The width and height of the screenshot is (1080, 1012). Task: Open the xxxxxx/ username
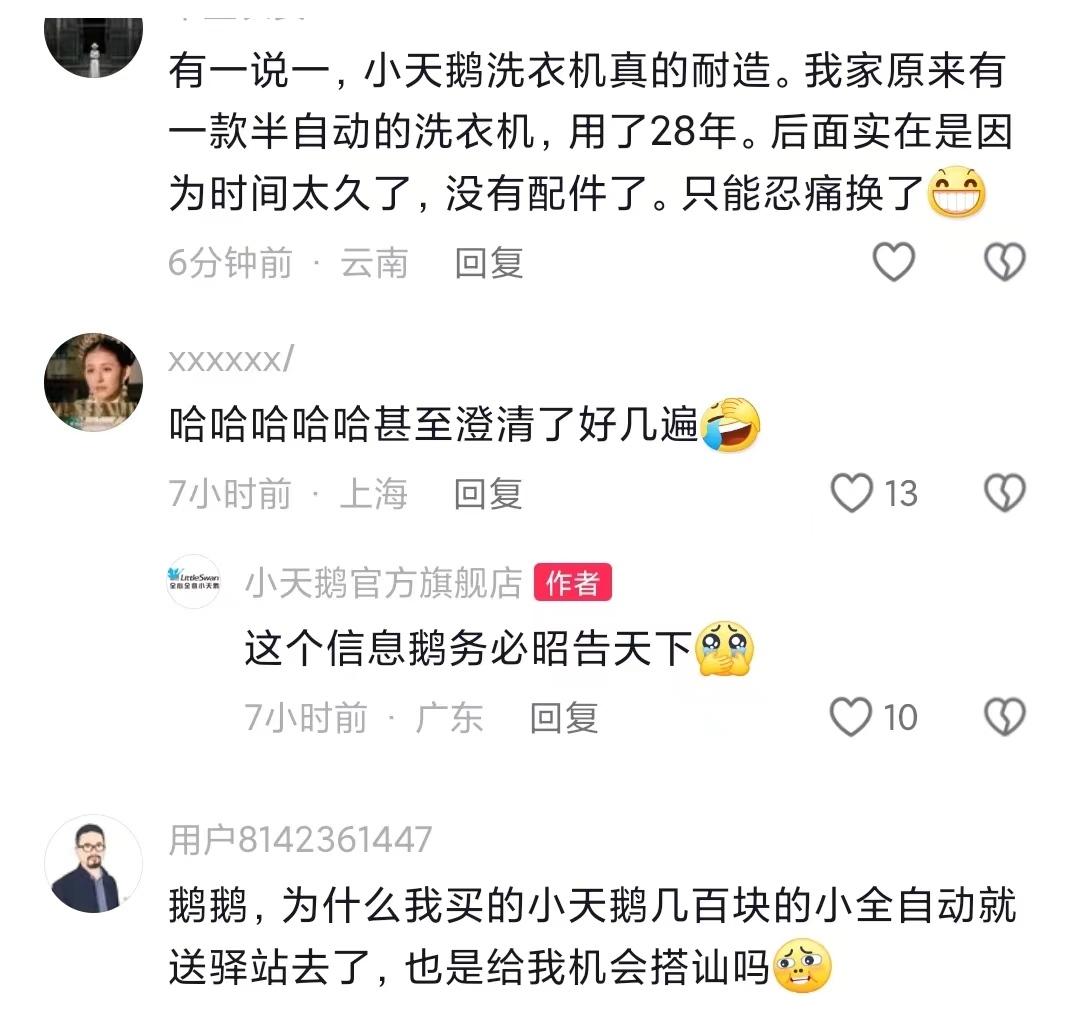tap(231, 359)
